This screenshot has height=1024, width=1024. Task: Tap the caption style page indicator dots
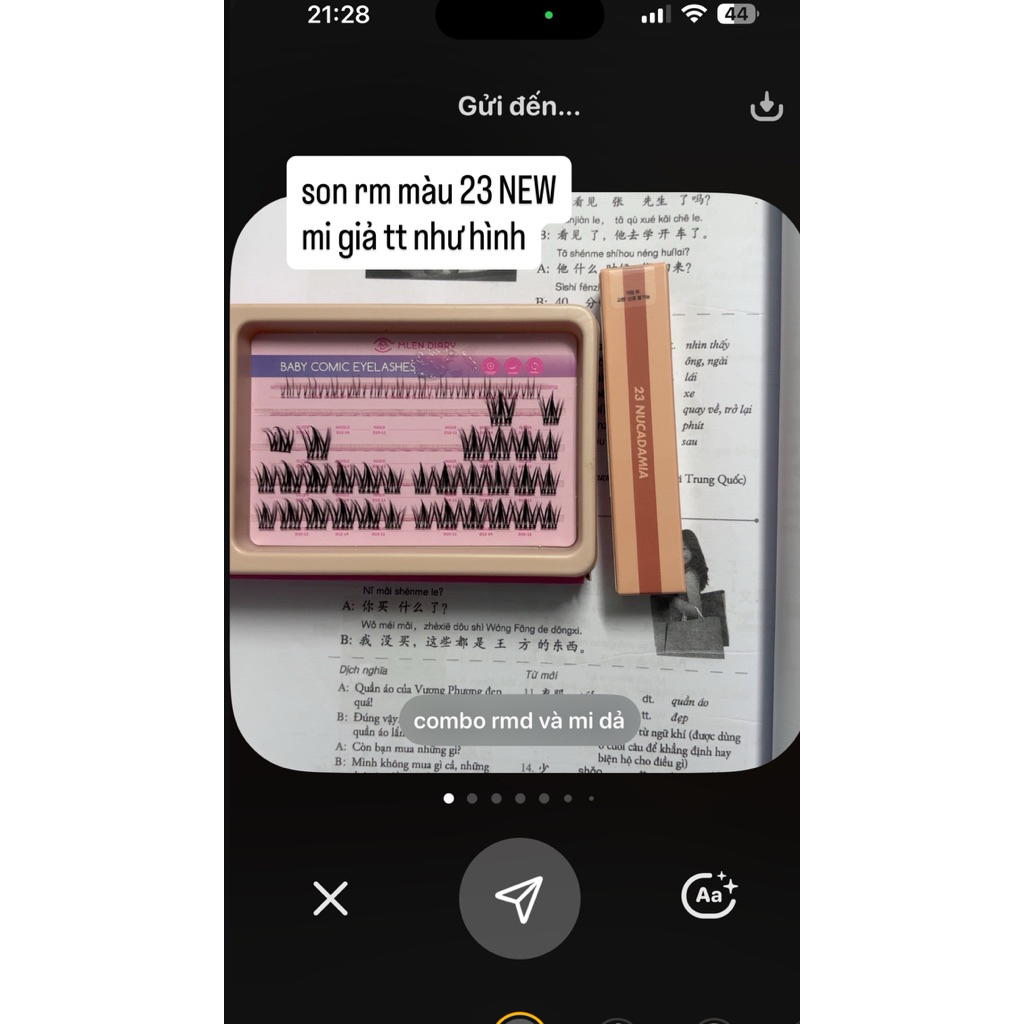(x=519, y=798)
